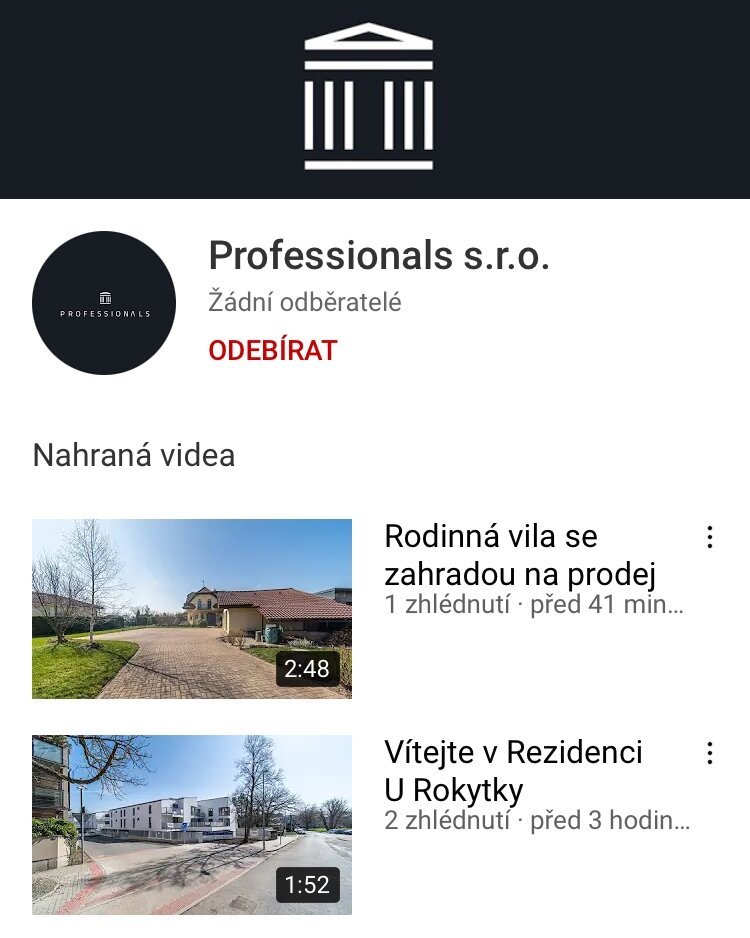Open options for Rezidenci U Rokytky video
750x938 pixels.
coord(709,753)
